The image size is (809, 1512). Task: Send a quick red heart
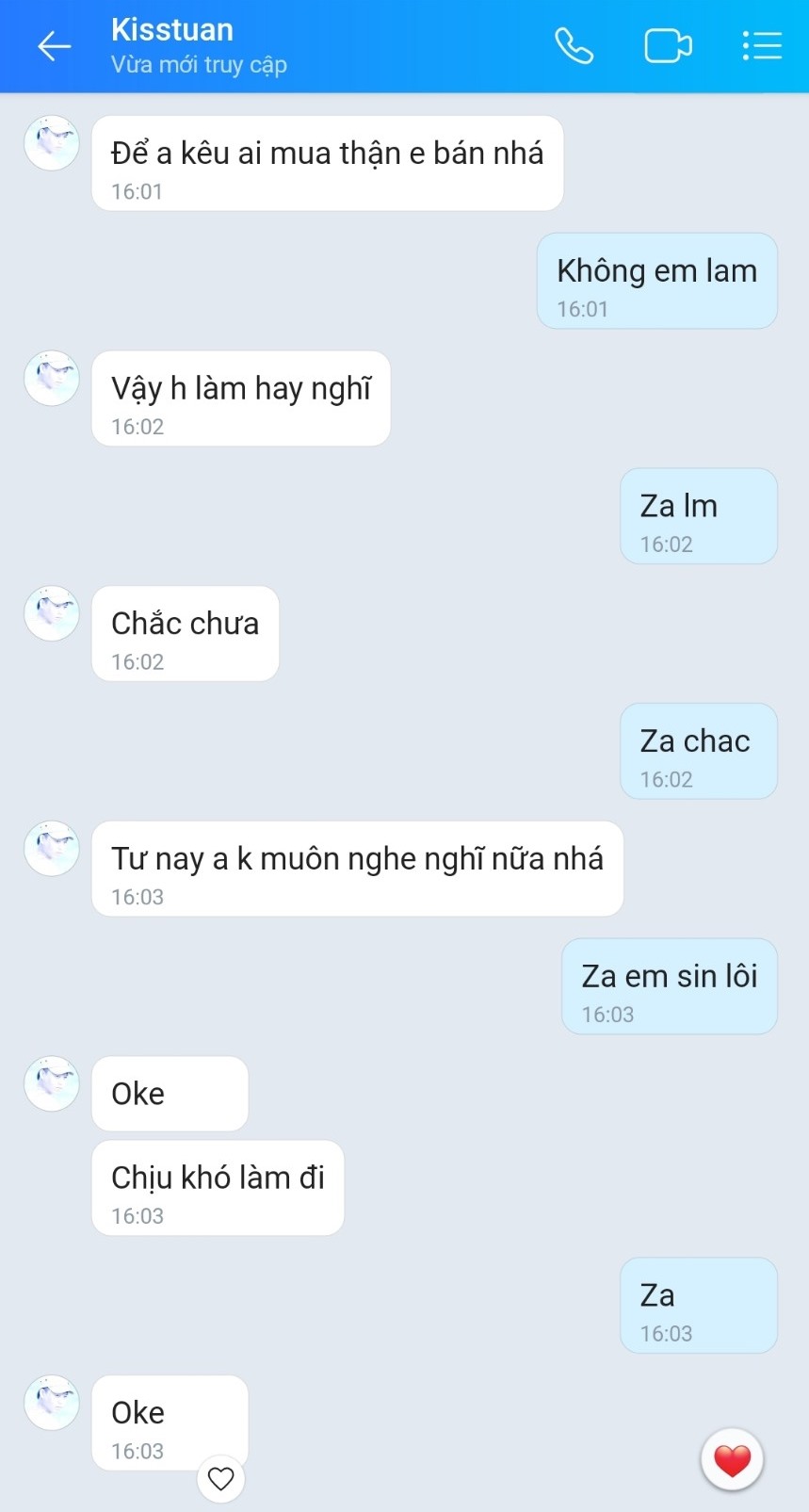732,1460
